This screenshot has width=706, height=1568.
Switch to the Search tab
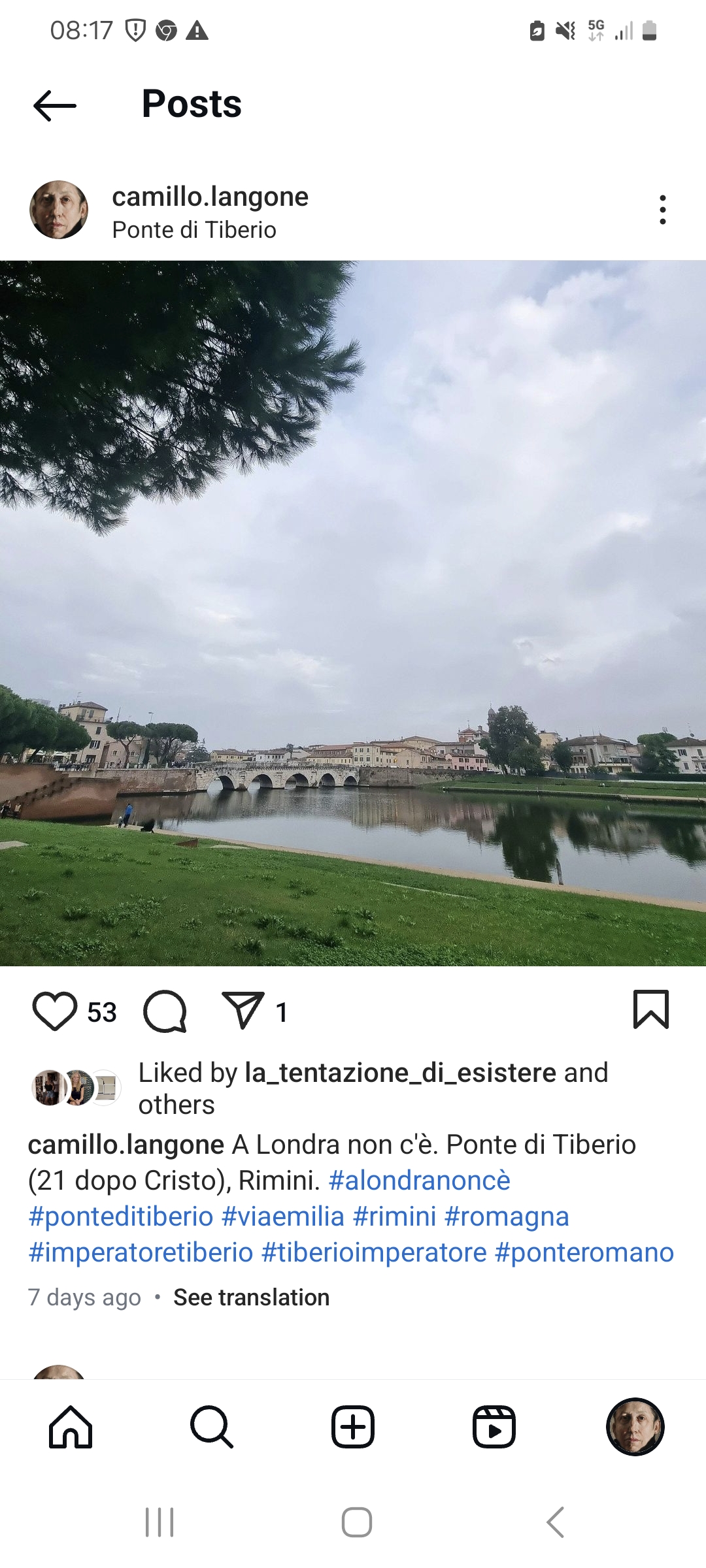point(212,1427)
